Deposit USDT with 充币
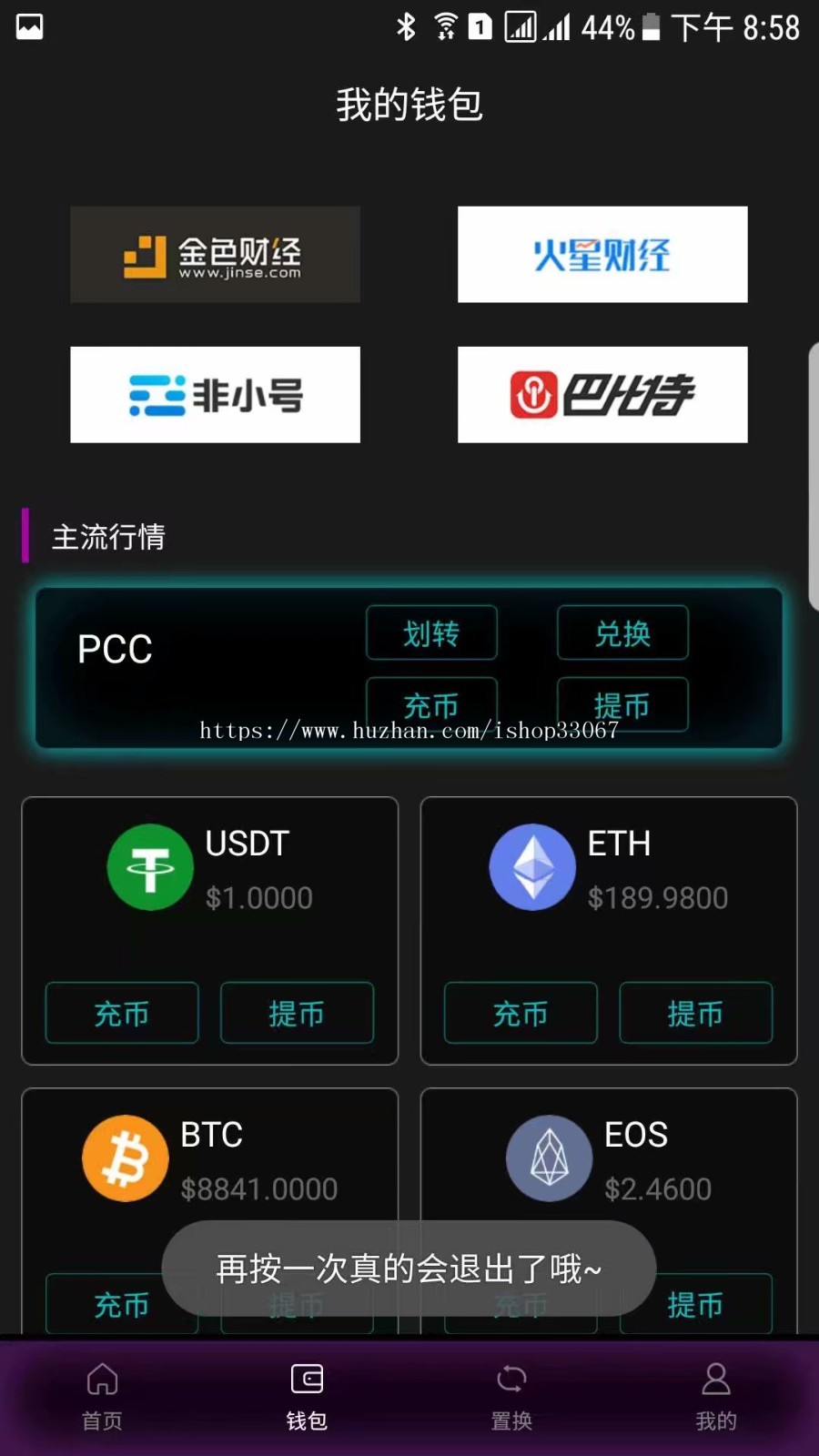Viewport: 819px width, 1456px height. (122, 1013)
